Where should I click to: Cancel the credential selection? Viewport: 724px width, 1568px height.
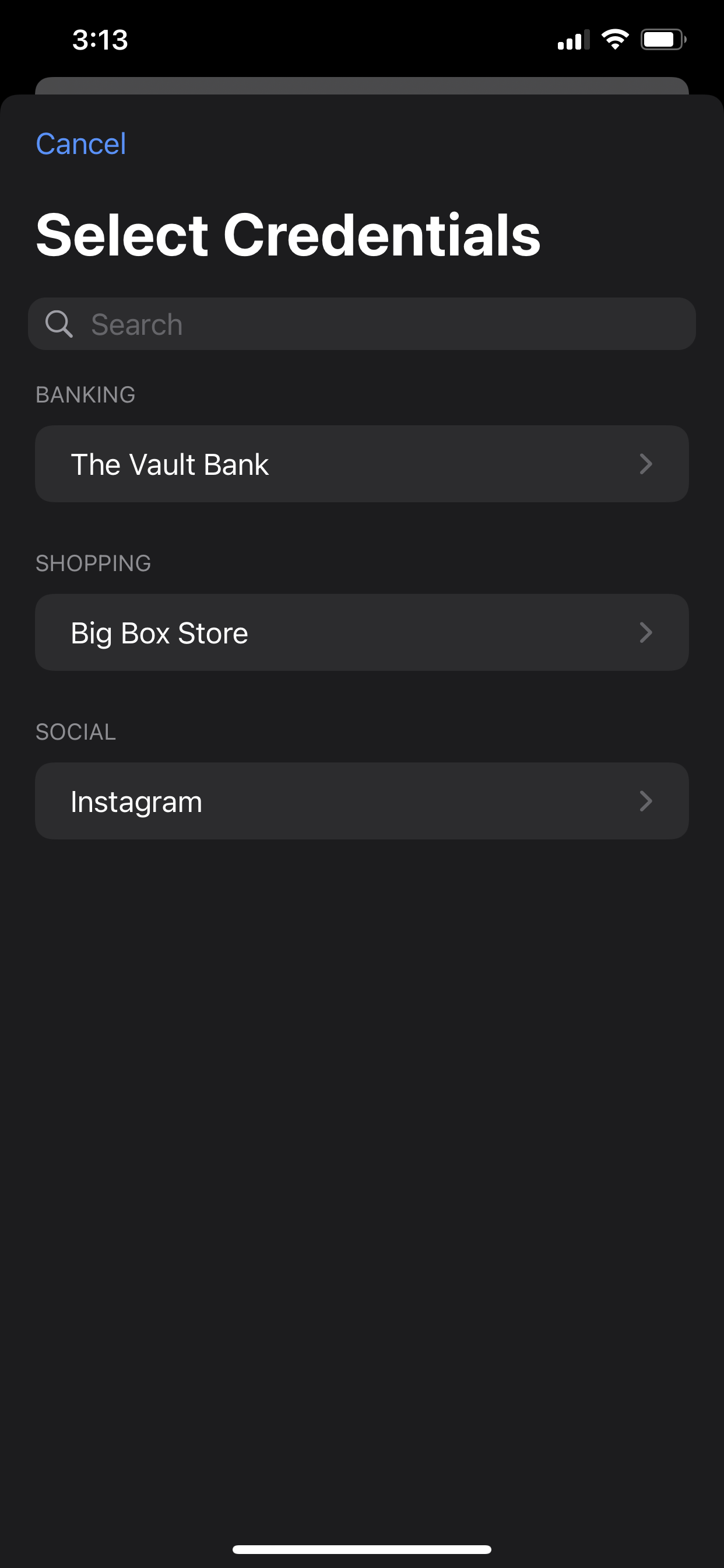click(x=81, y=144)
